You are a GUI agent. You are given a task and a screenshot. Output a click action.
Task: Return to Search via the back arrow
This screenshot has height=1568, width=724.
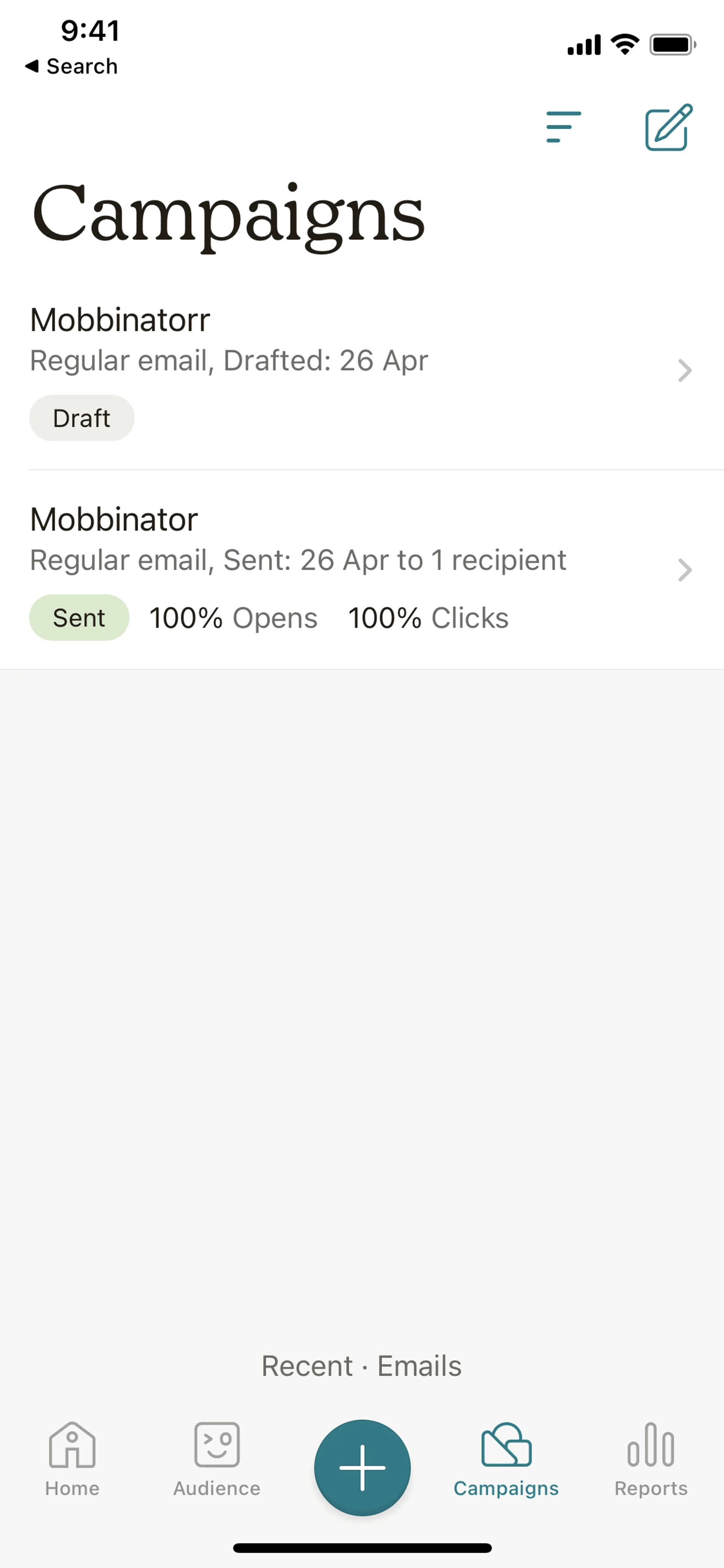click(71, 66)
